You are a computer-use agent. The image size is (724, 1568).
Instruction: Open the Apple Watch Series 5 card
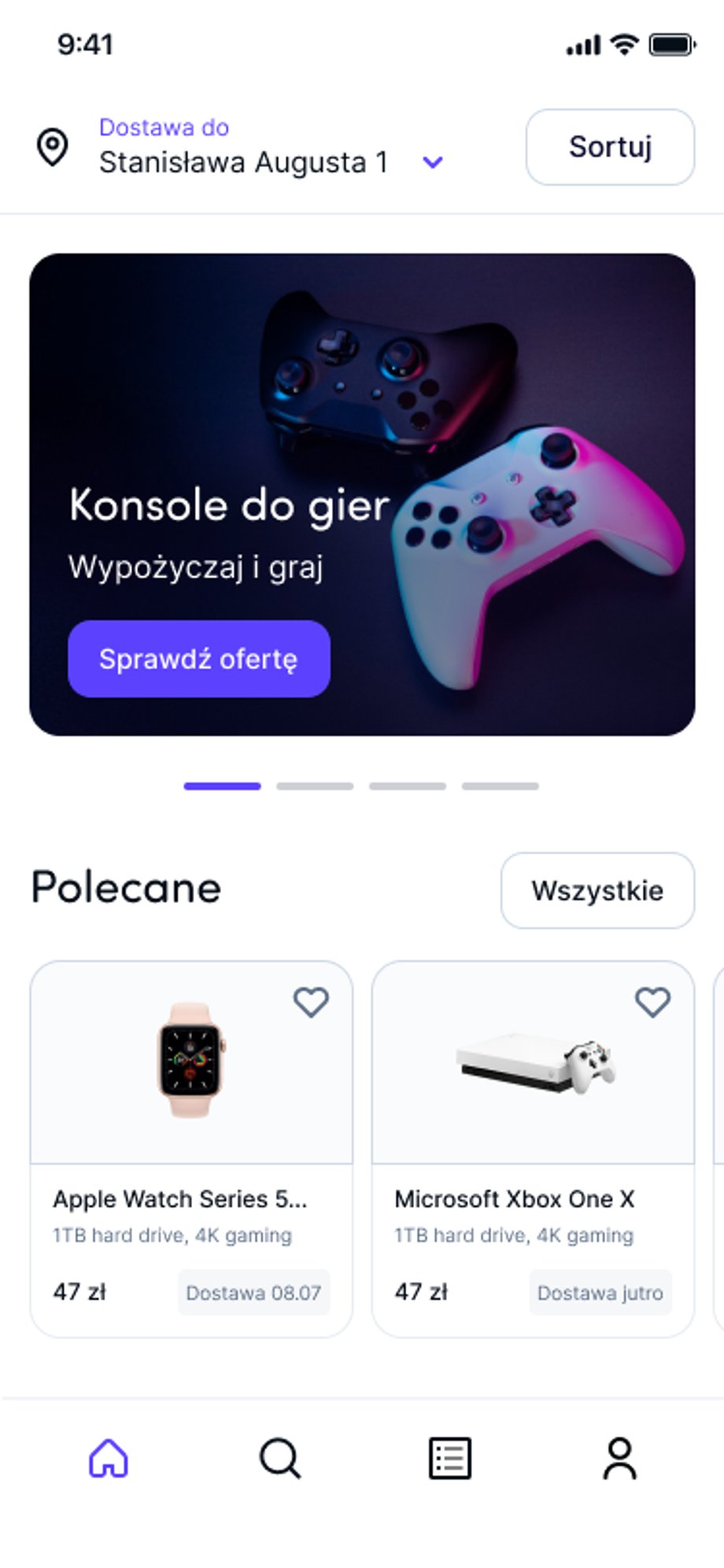pos(191,1148)
